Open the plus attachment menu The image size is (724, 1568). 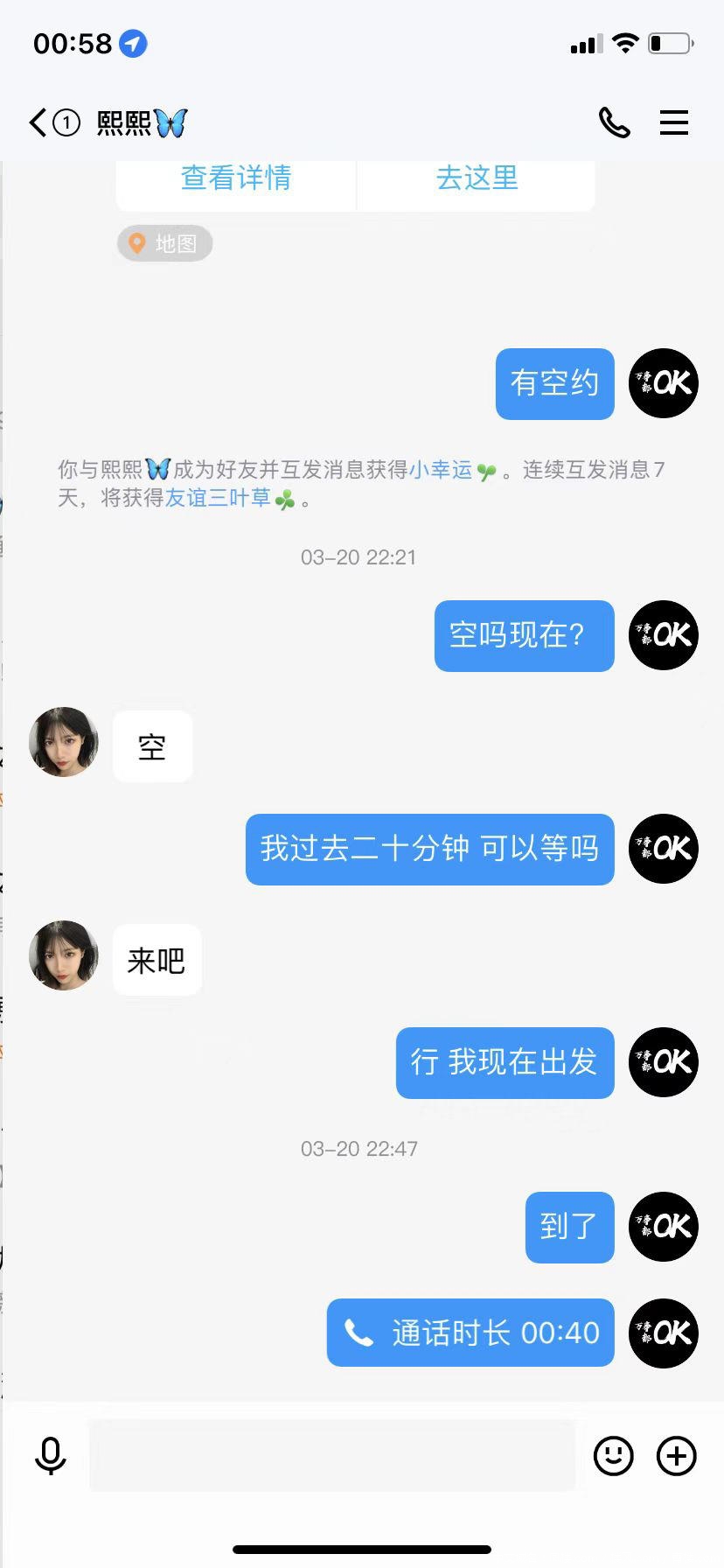676,1457
